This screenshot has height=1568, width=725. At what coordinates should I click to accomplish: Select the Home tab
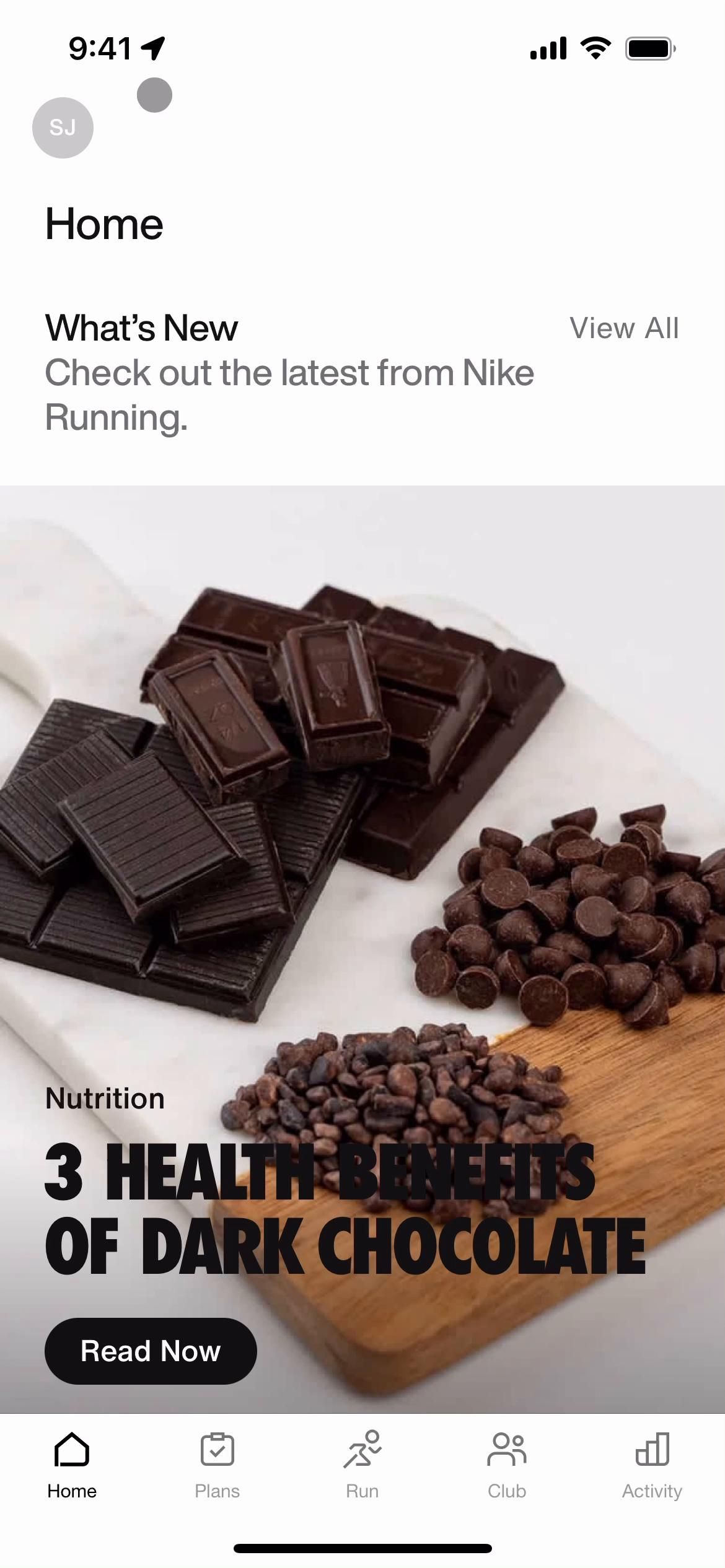coord(72,1465)
